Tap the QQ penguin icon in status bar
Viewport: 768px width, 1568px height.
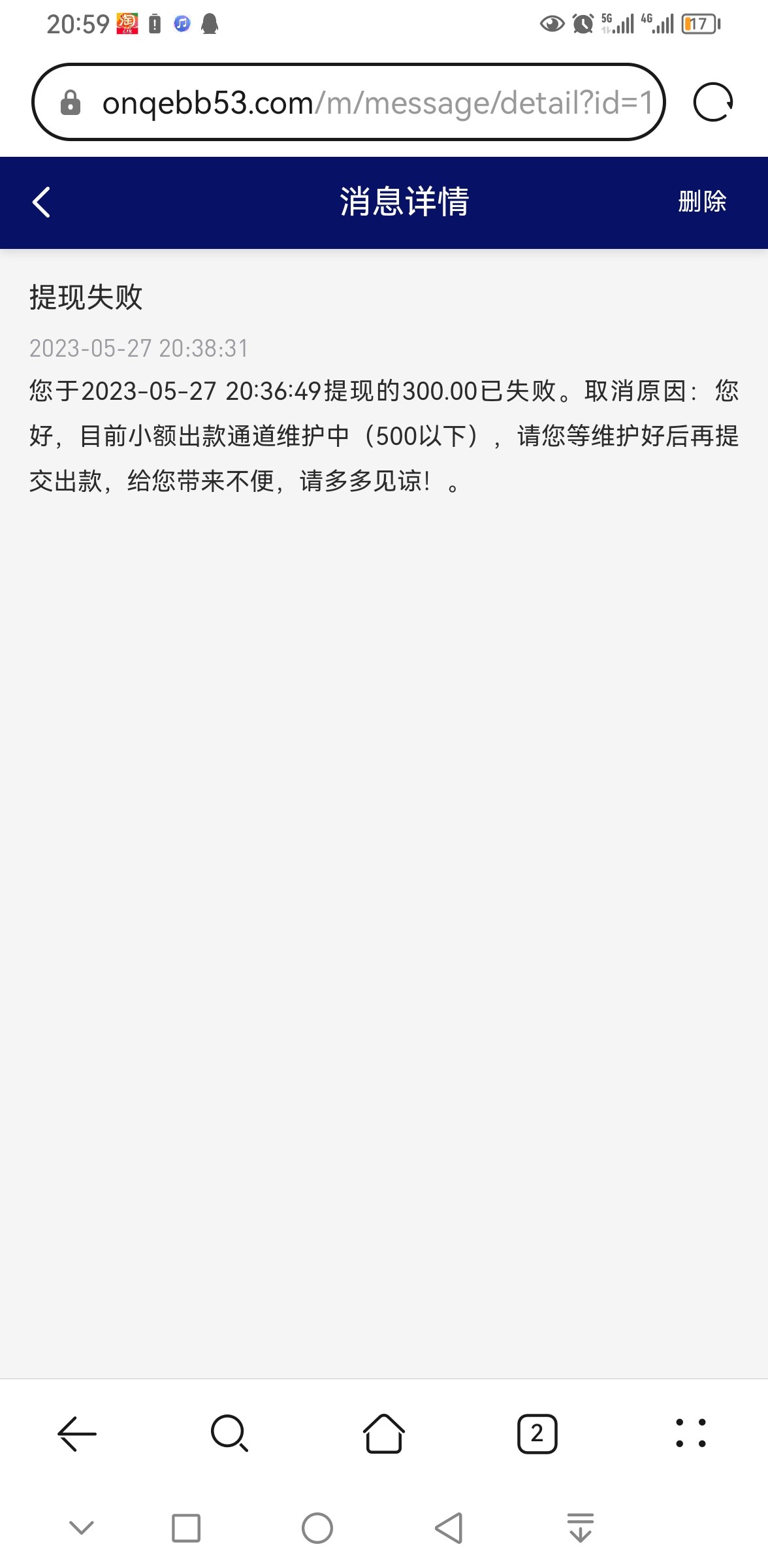click(x=208, y=25)
